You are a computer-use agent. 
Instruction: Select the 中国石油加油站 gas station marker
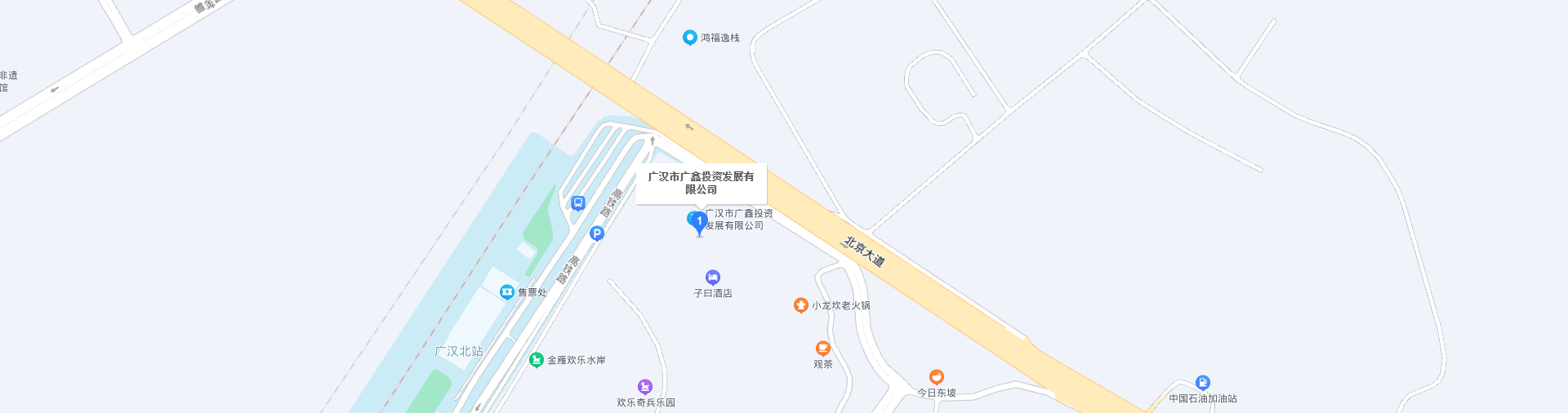[1202, 383]
